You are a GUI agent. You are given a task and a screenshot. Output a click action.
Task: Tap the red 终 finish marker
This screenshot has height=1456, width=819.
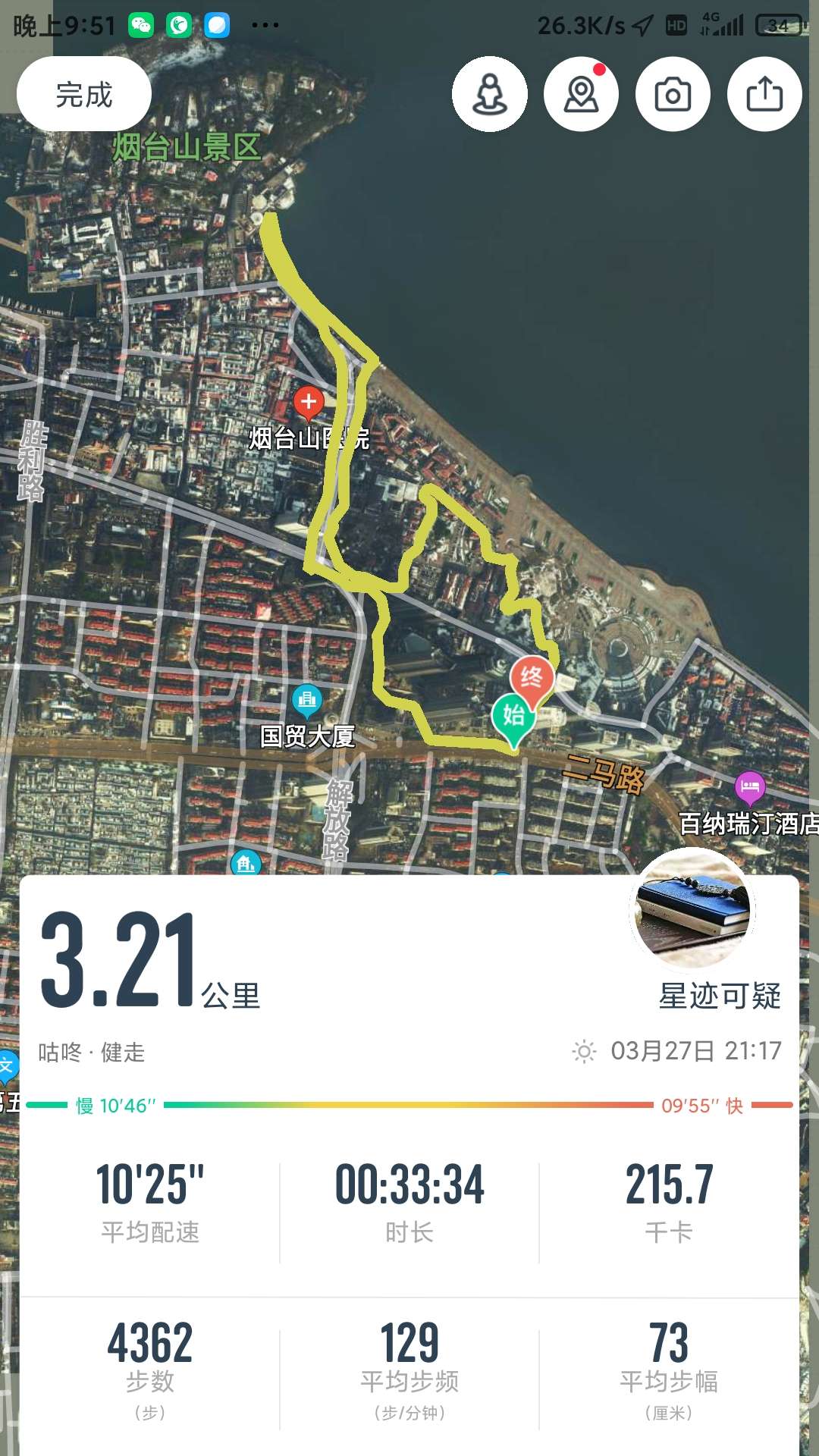coord(532,678)
